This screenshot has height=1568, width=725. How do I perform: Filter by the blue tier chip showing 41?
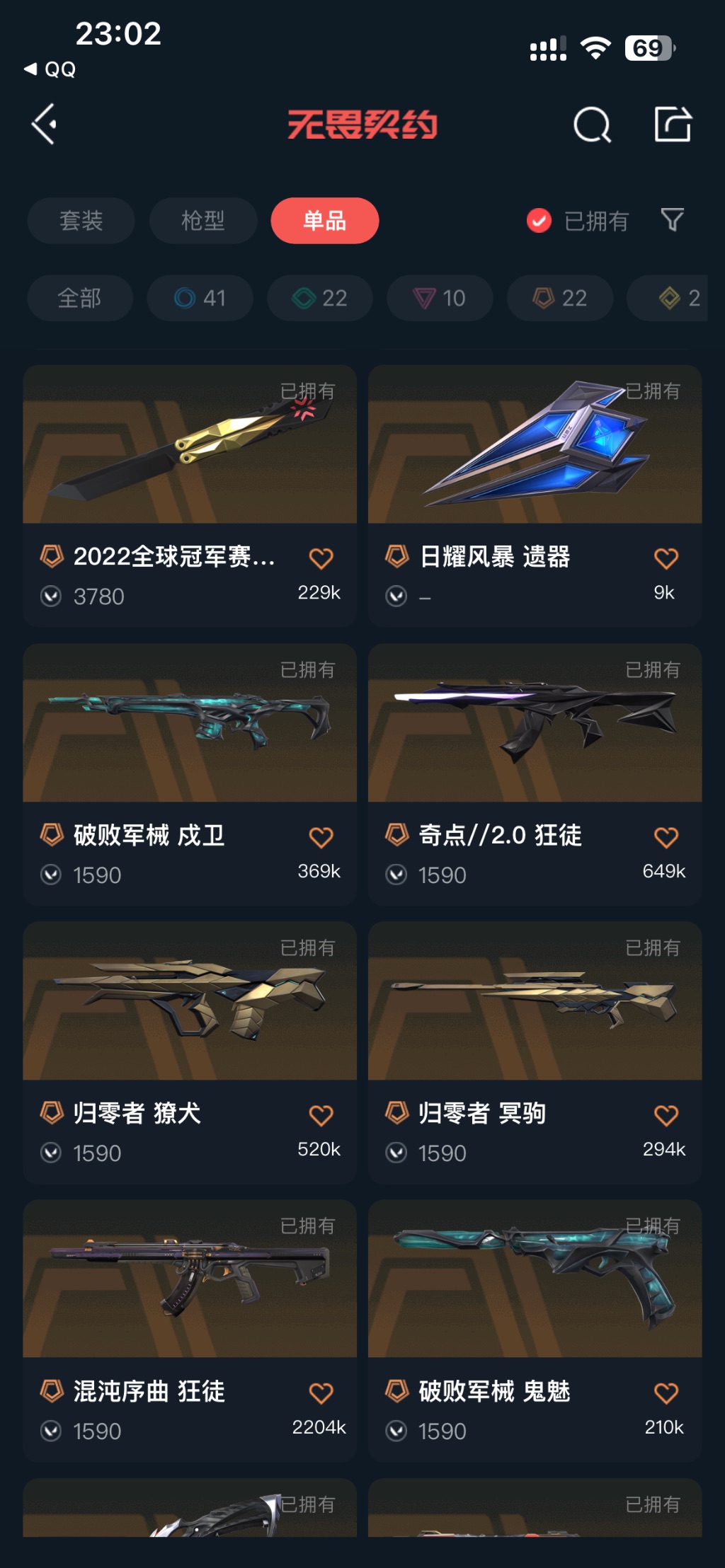(200, 298)
